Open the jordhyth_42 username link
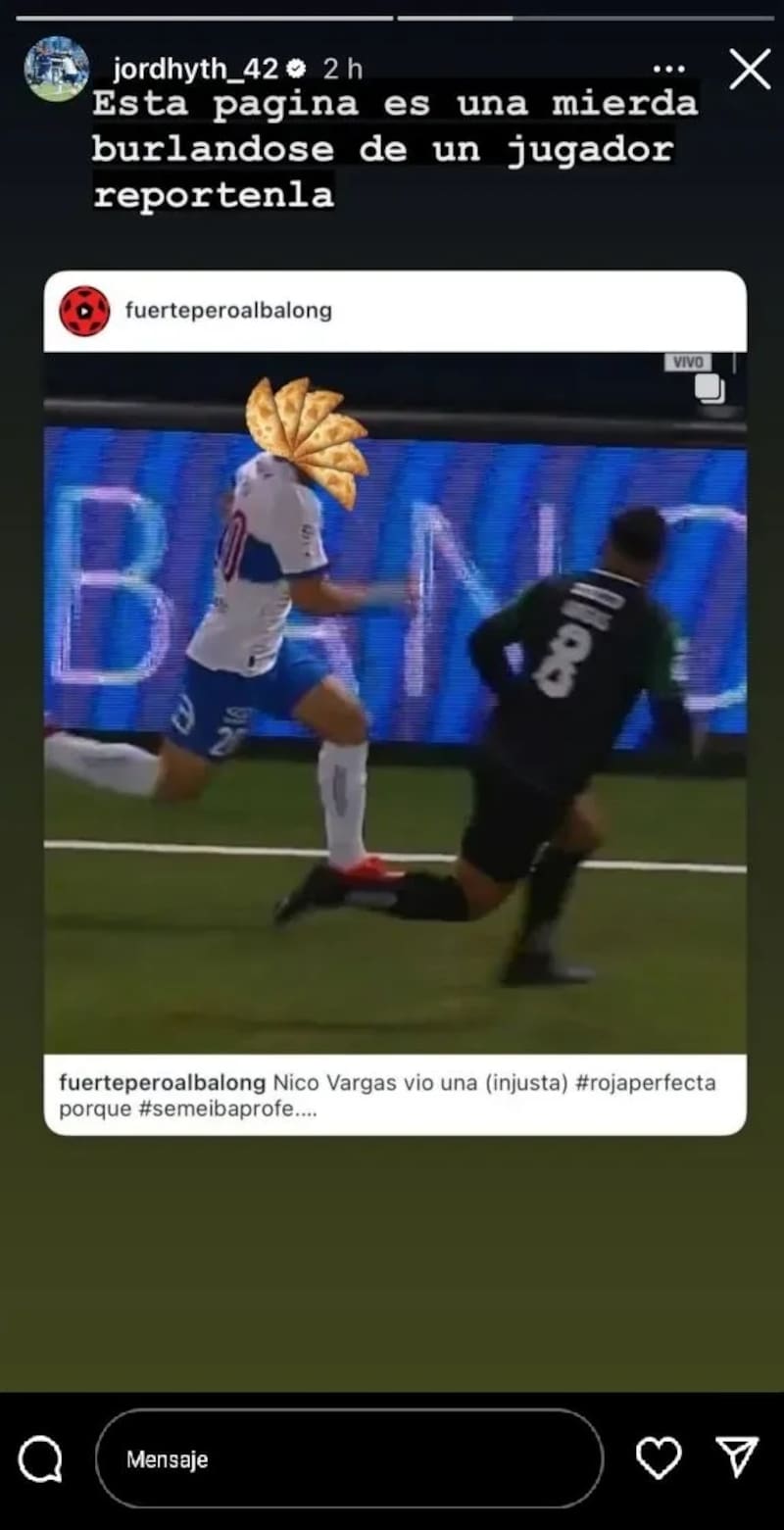This screenshot has height=1530, width=784. point(196,70)
